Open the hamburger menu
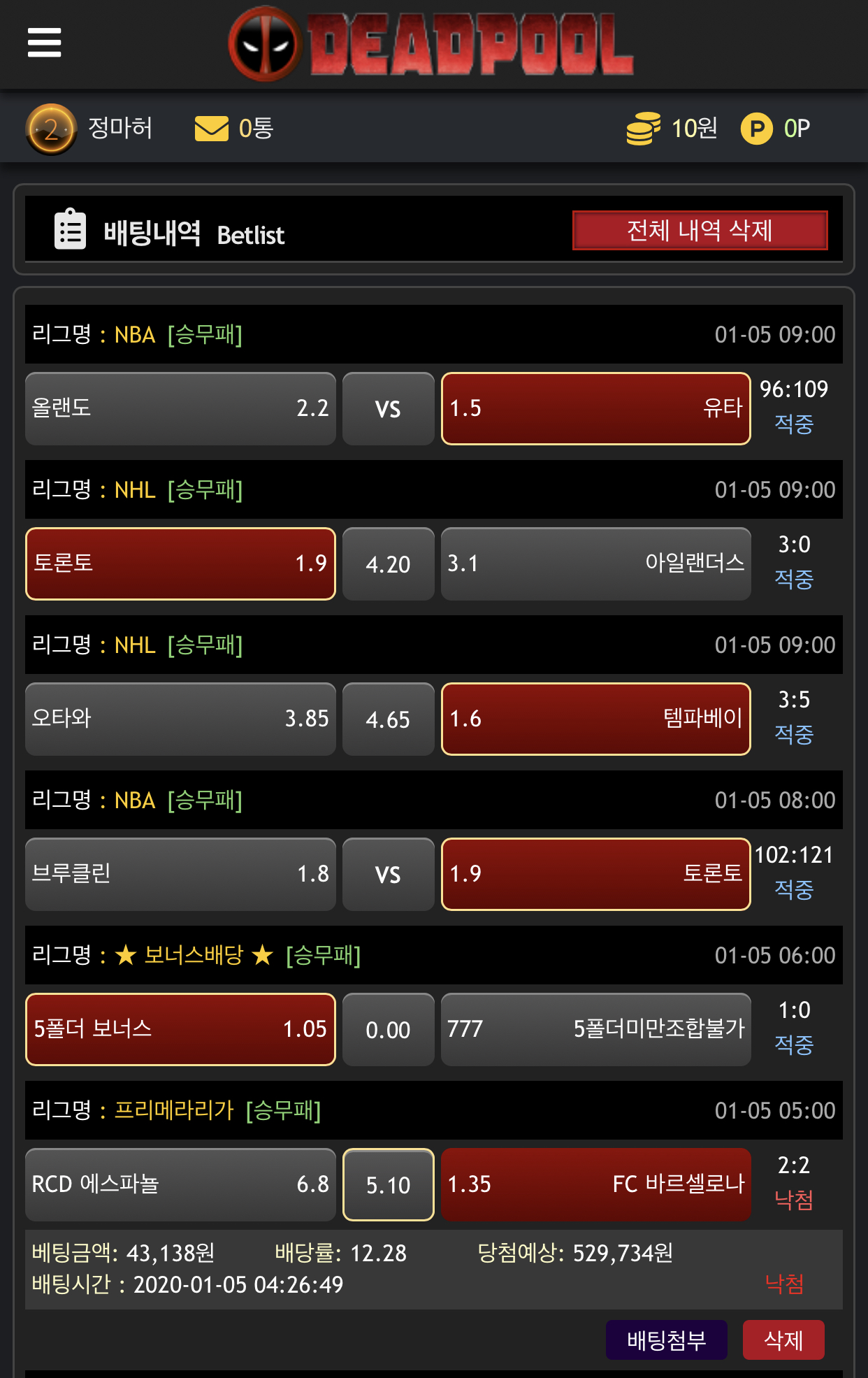The image size is (868, 1378). click(45, 43)
